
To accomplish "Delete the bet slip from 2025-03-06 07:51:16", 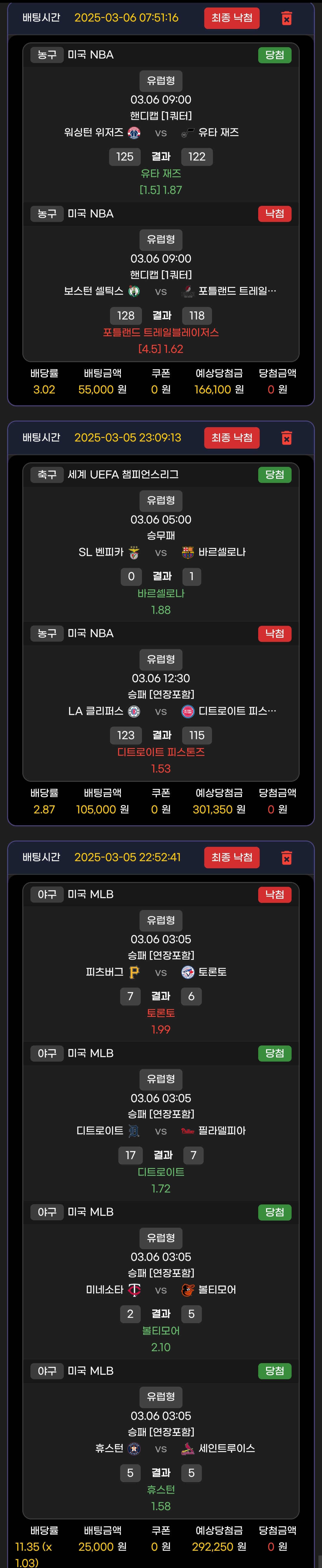I will click(x=286, y=18).
